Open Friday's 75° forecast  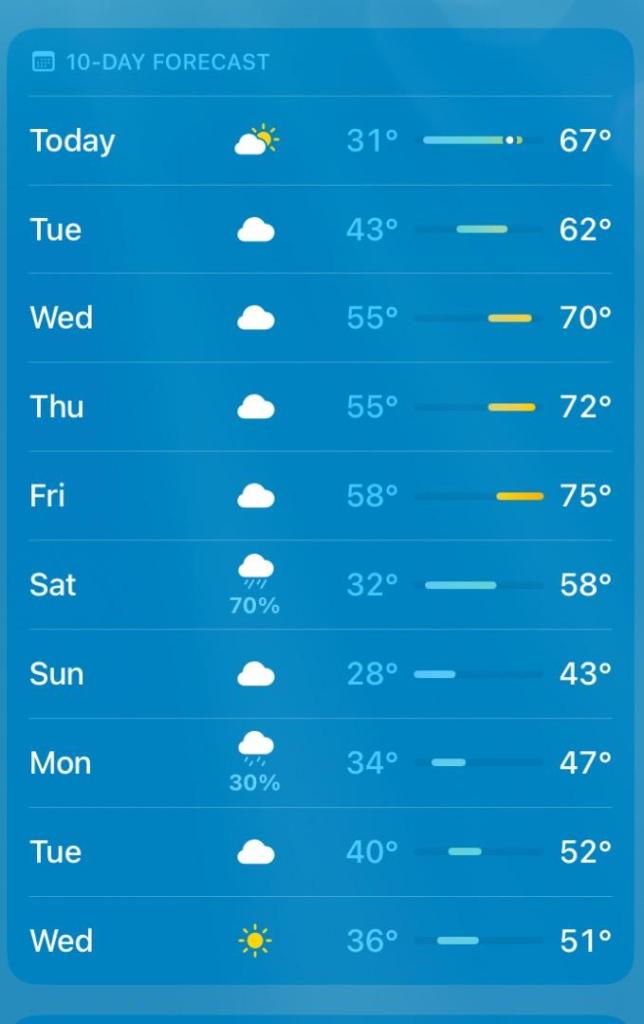[320, 496]
